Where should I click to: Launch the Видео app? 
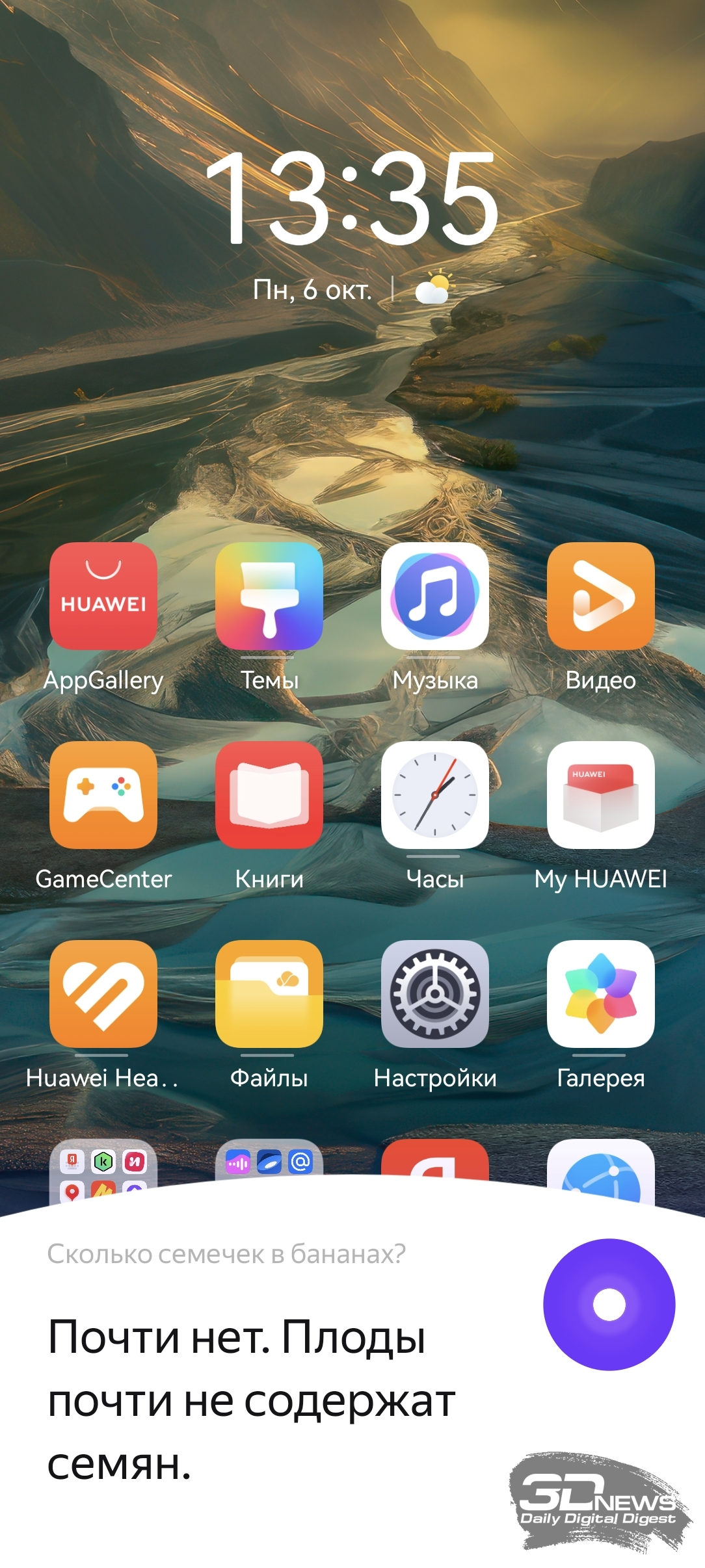pos(601,596)
